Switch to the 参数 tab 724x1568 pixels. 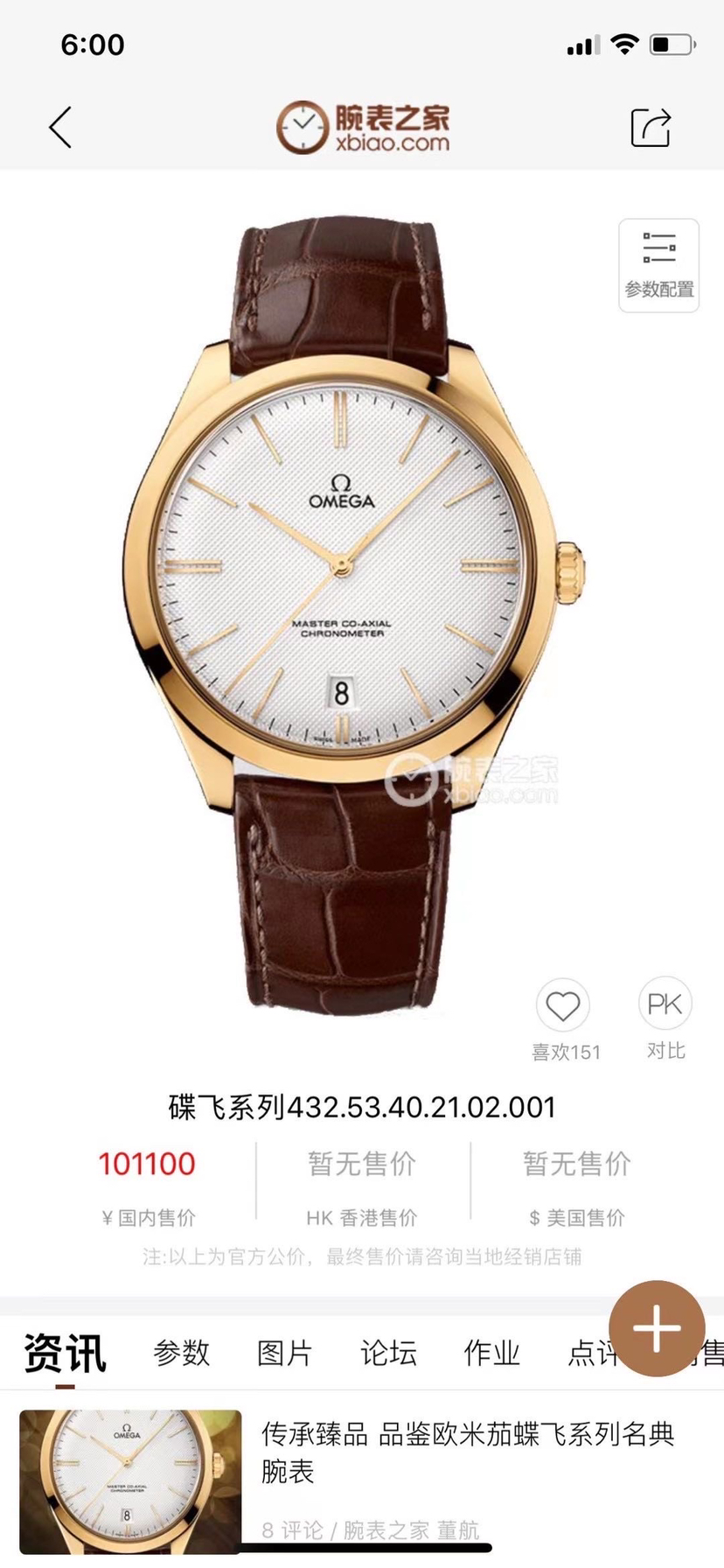pos(182,1354)
